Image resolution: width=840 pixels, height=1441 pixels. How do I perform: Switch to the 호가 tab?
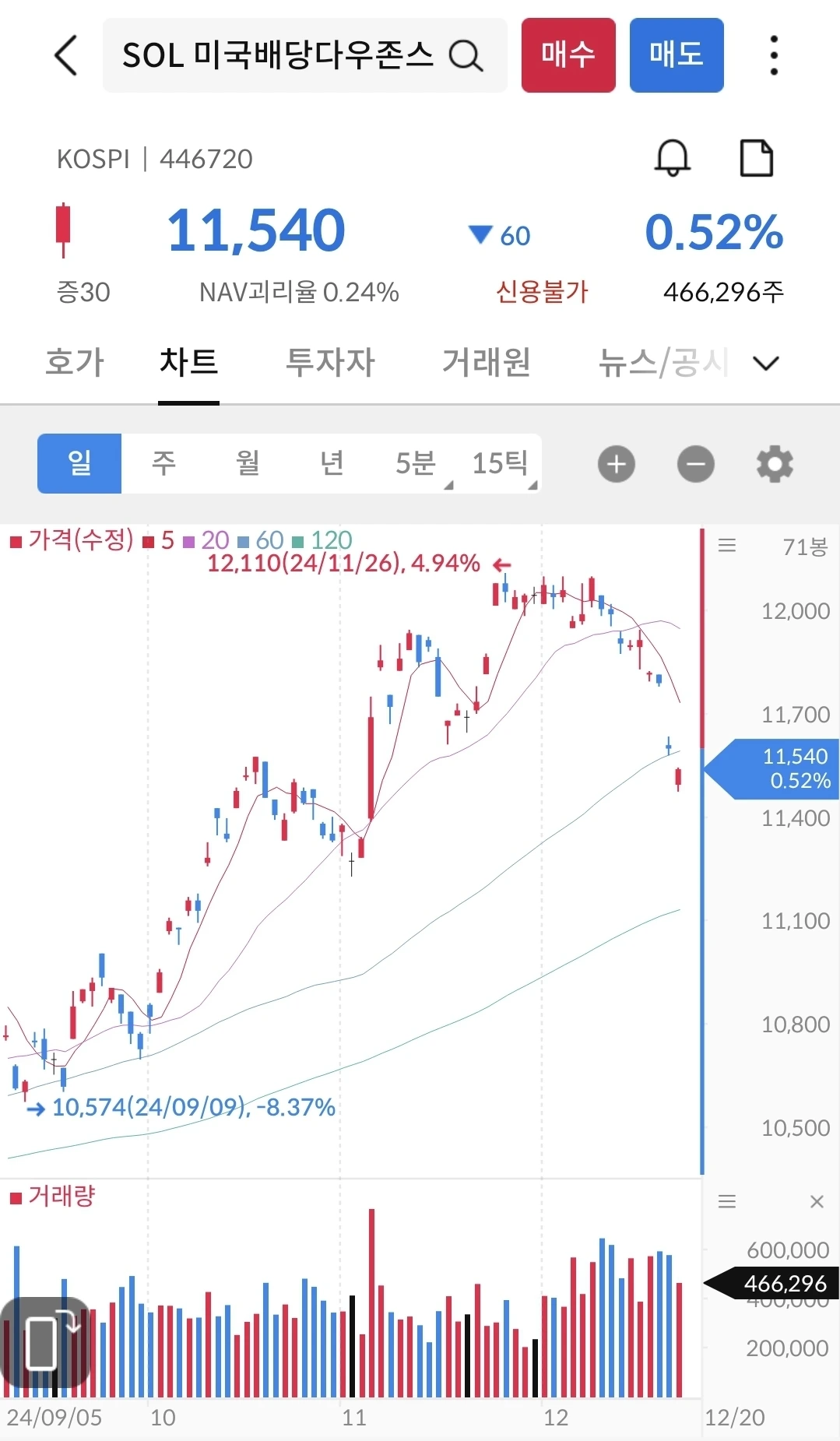click(75, 362)
